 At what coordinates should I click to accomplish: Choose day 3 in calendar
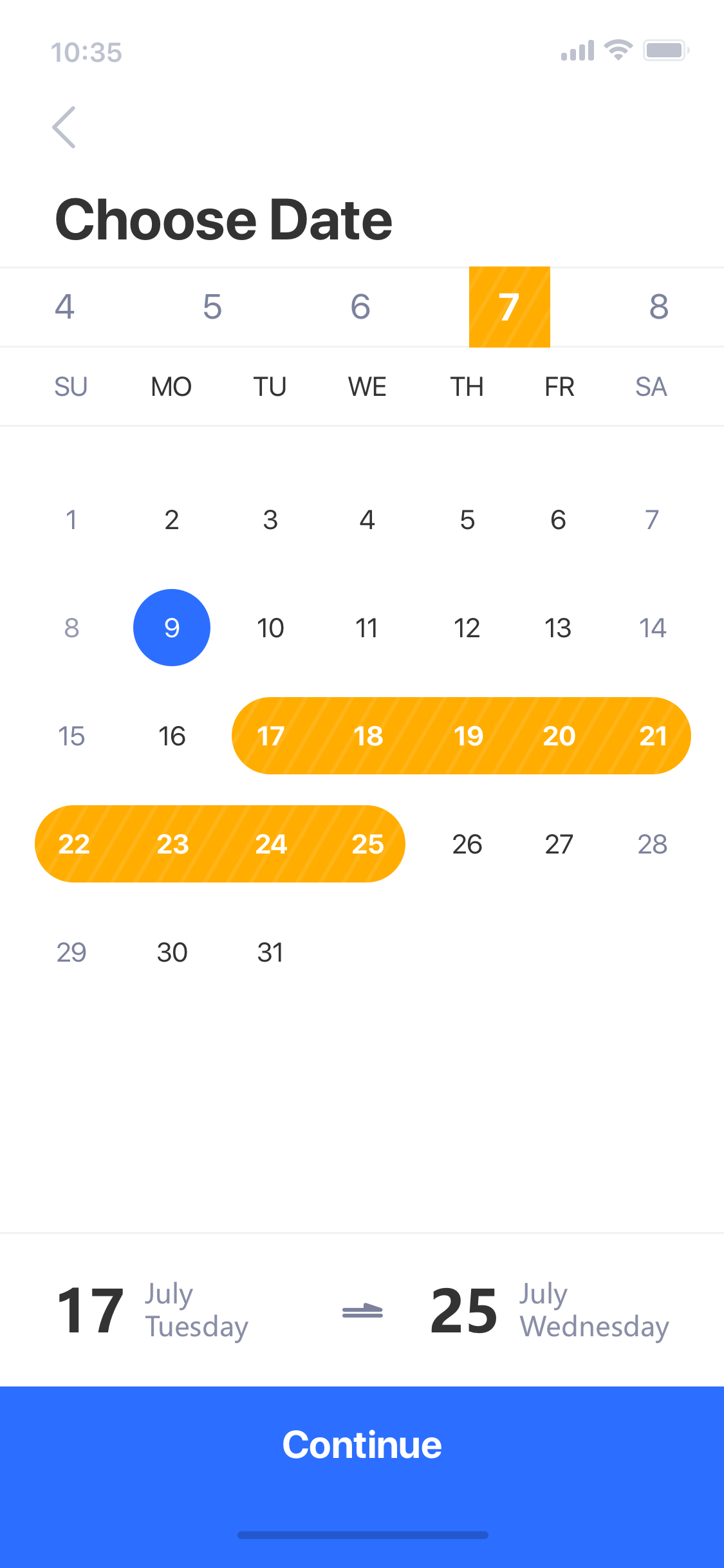(270, 519)
